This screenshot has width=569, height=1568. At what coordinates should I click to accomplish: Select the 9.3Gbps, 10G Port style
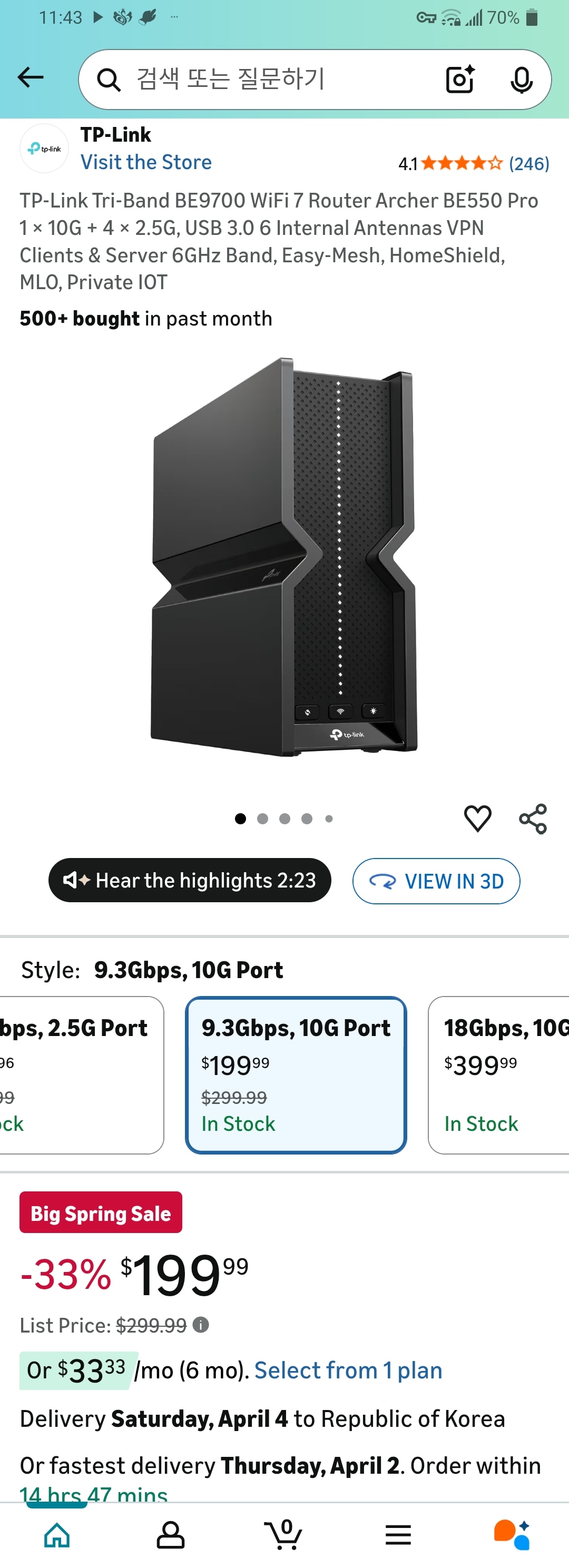tap(296, 1074)
